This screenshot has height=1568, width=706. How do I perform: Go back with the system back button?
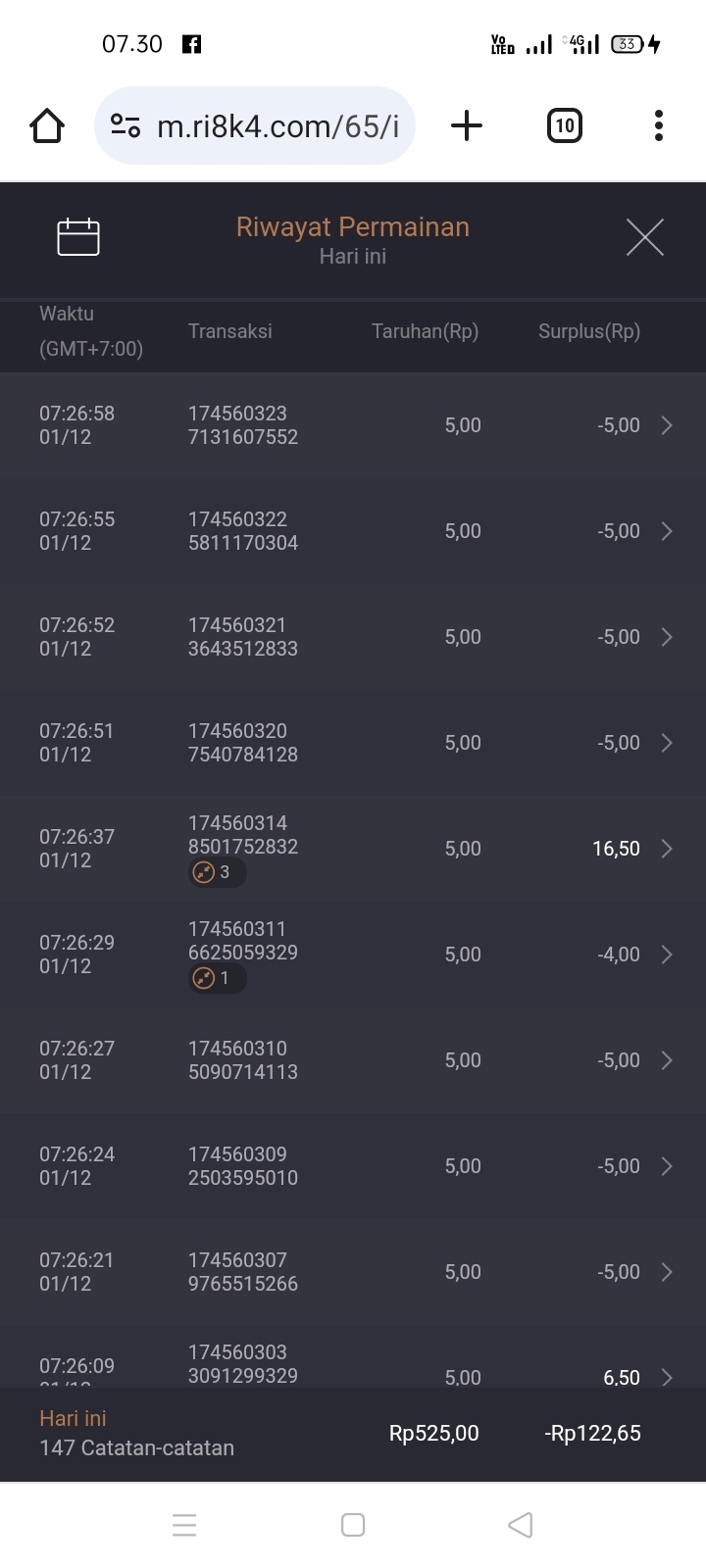pos(521,1525)
